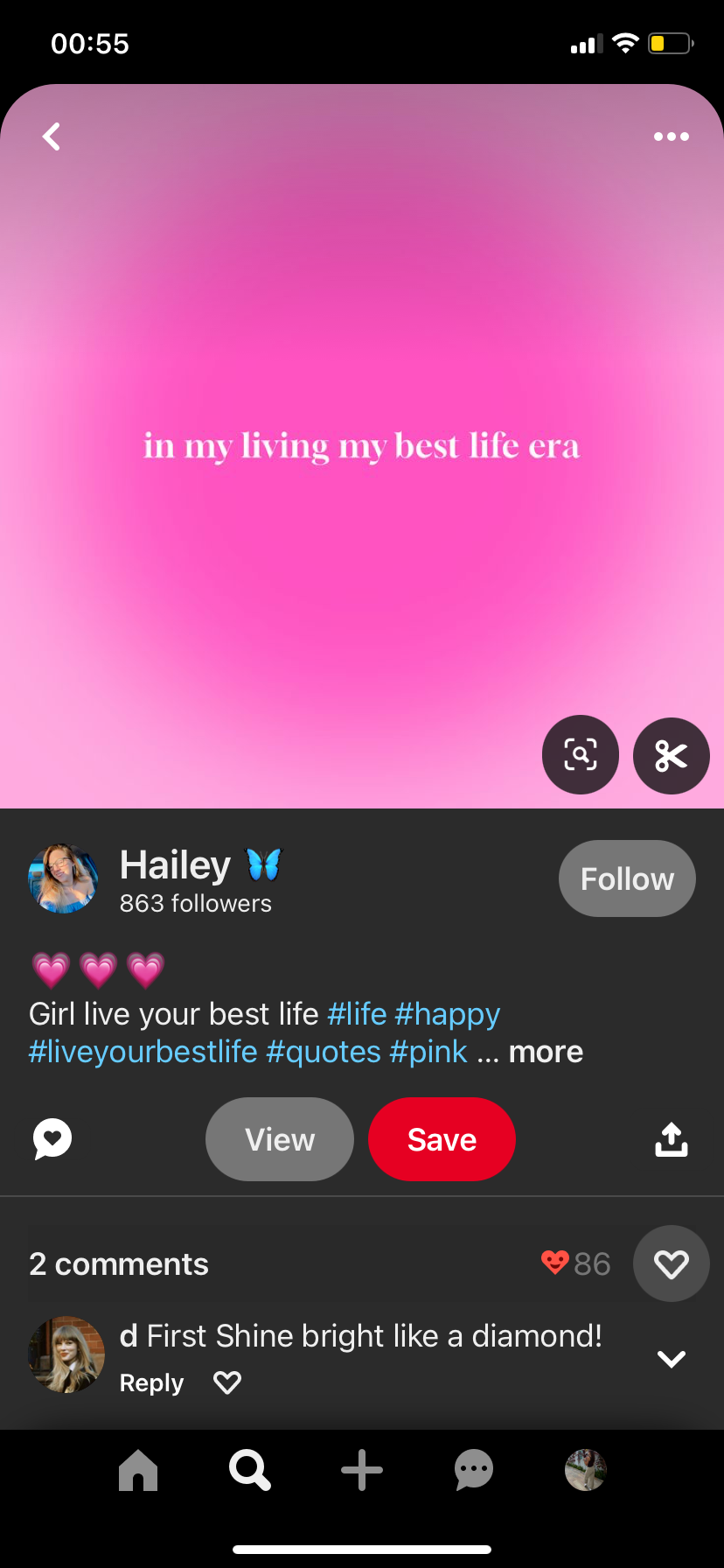
Task: Follow Hailey
Action: pos(627,878)
